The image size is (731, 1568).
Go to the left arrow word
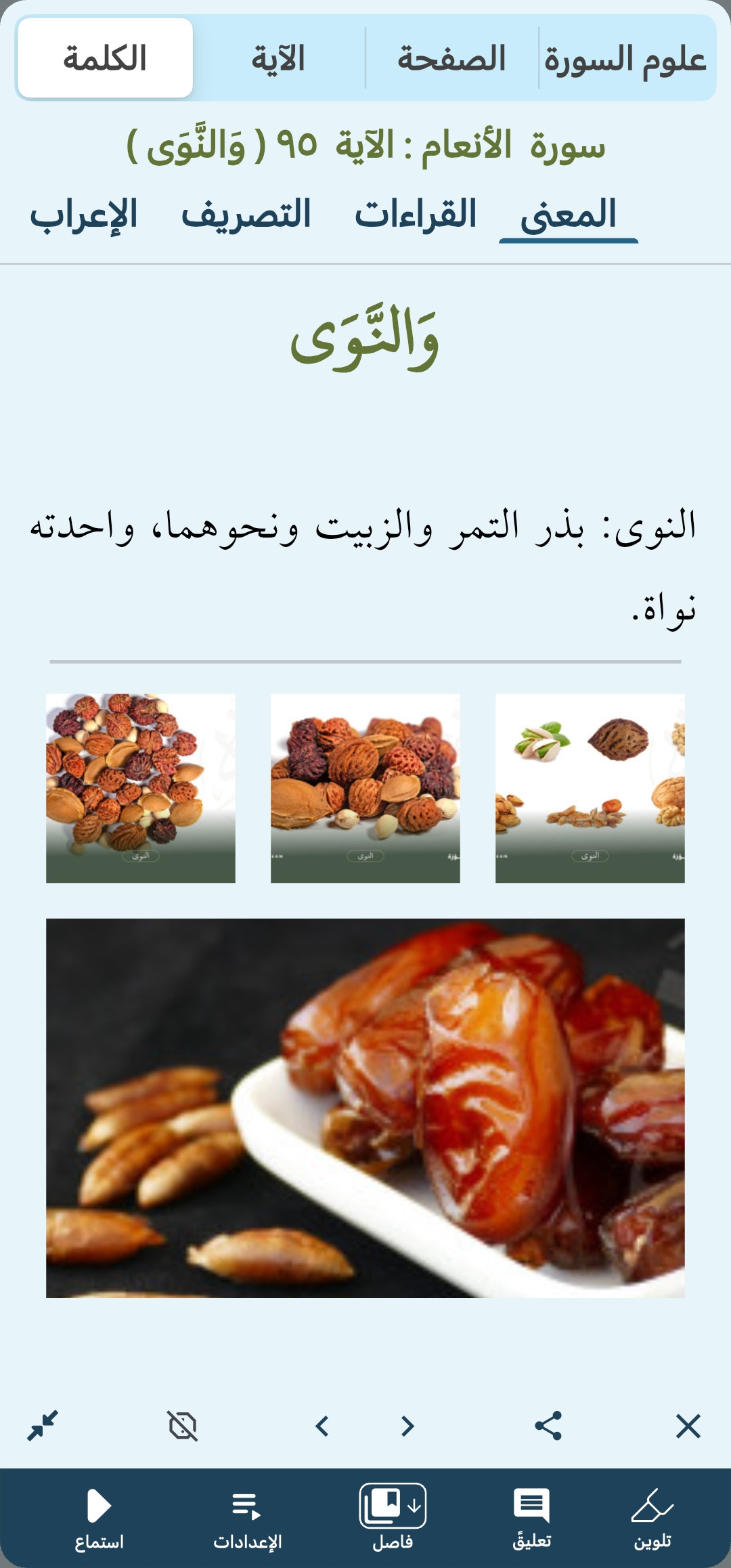tap(322, 1426)
